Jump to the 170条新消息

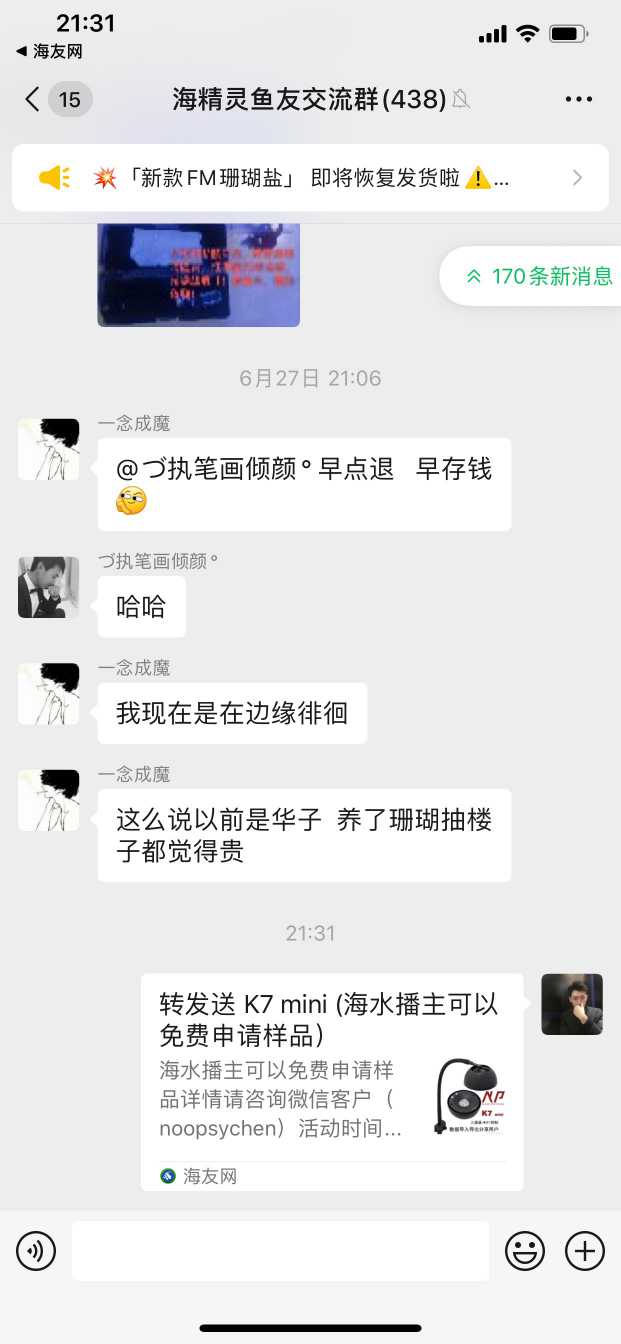coord(540,276)
